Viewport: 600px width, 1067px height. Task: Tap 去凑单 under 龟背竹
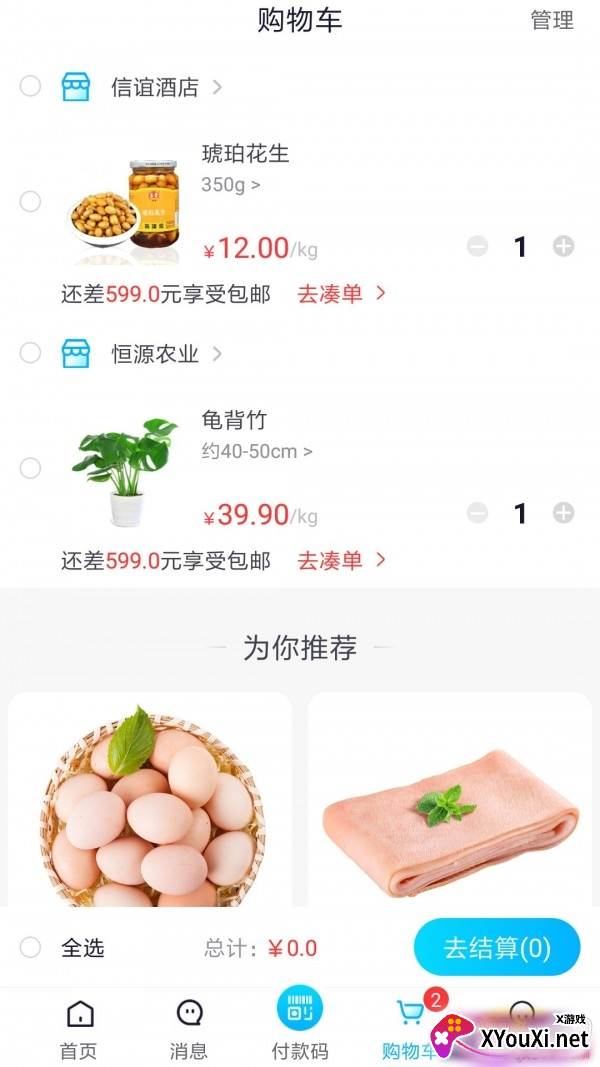[341, 561]
